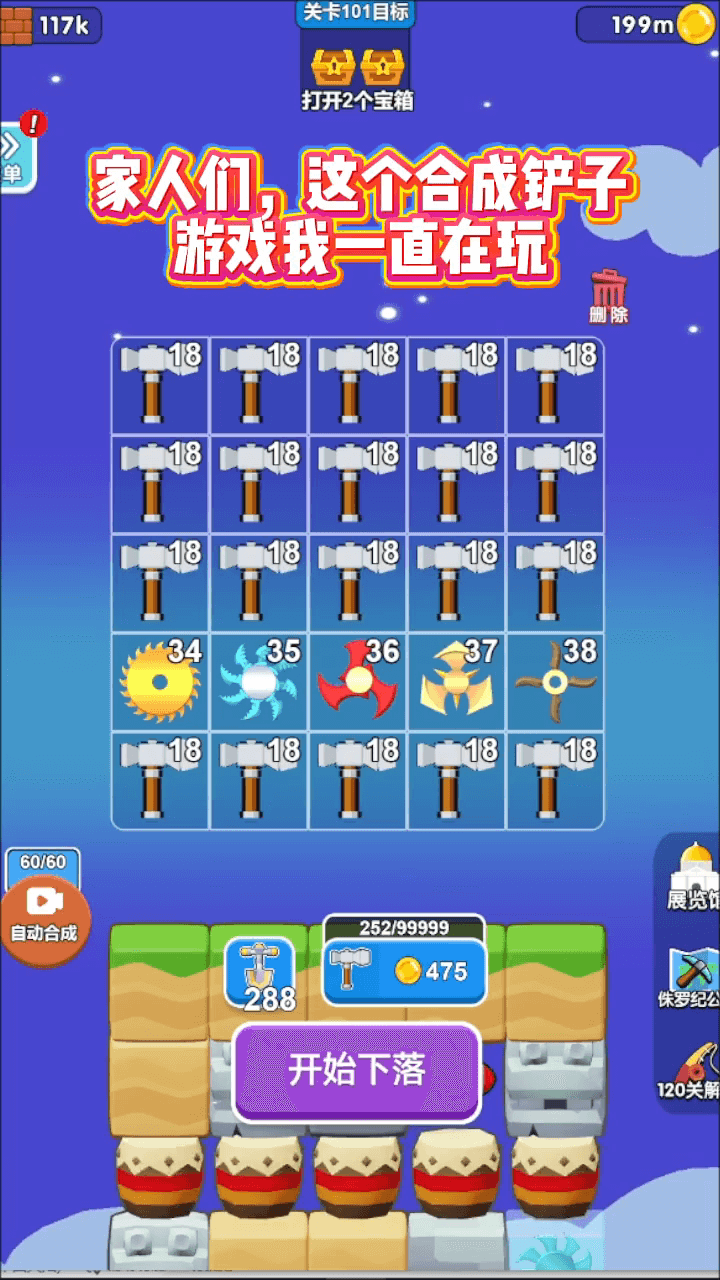Open the 120关 unlock feature
Image resolution: width=720 pixels, height=1280 pixels.
pyautogui.click(x=692, y=1070)
